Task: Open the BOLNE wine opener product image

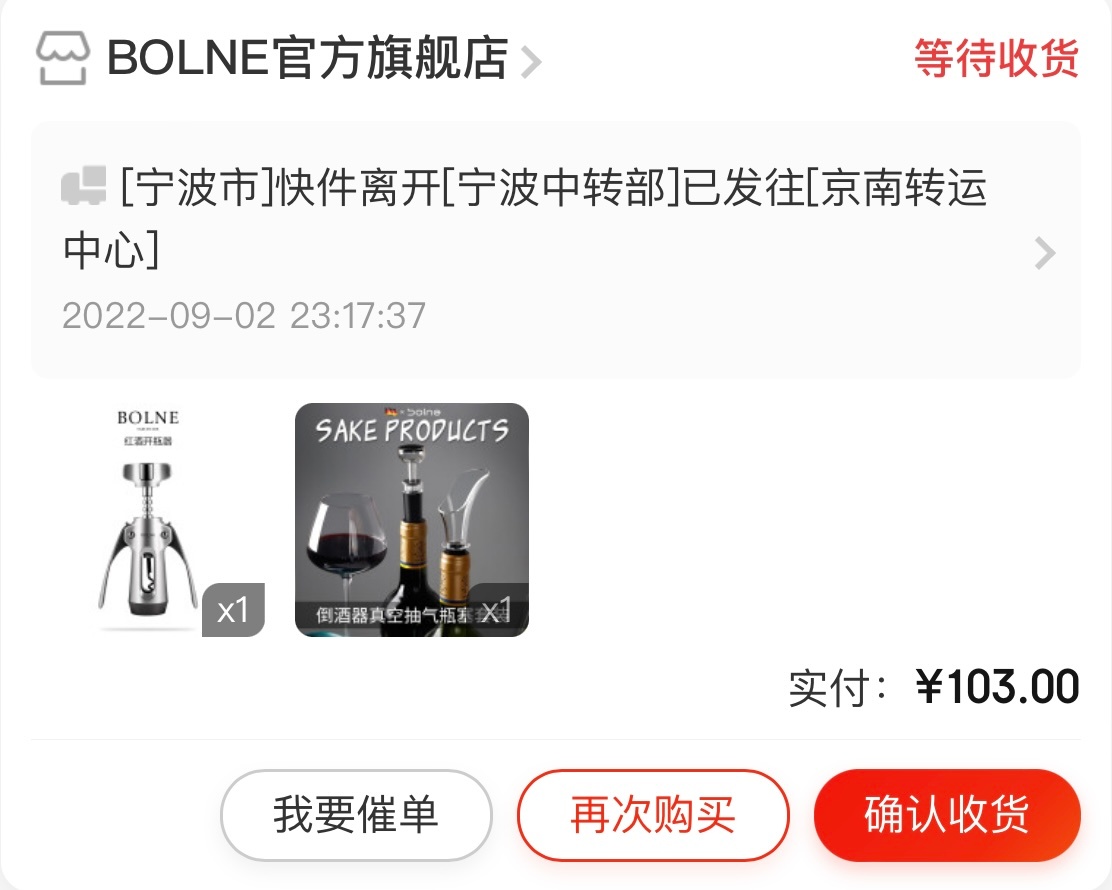Action: click(148, 519)
